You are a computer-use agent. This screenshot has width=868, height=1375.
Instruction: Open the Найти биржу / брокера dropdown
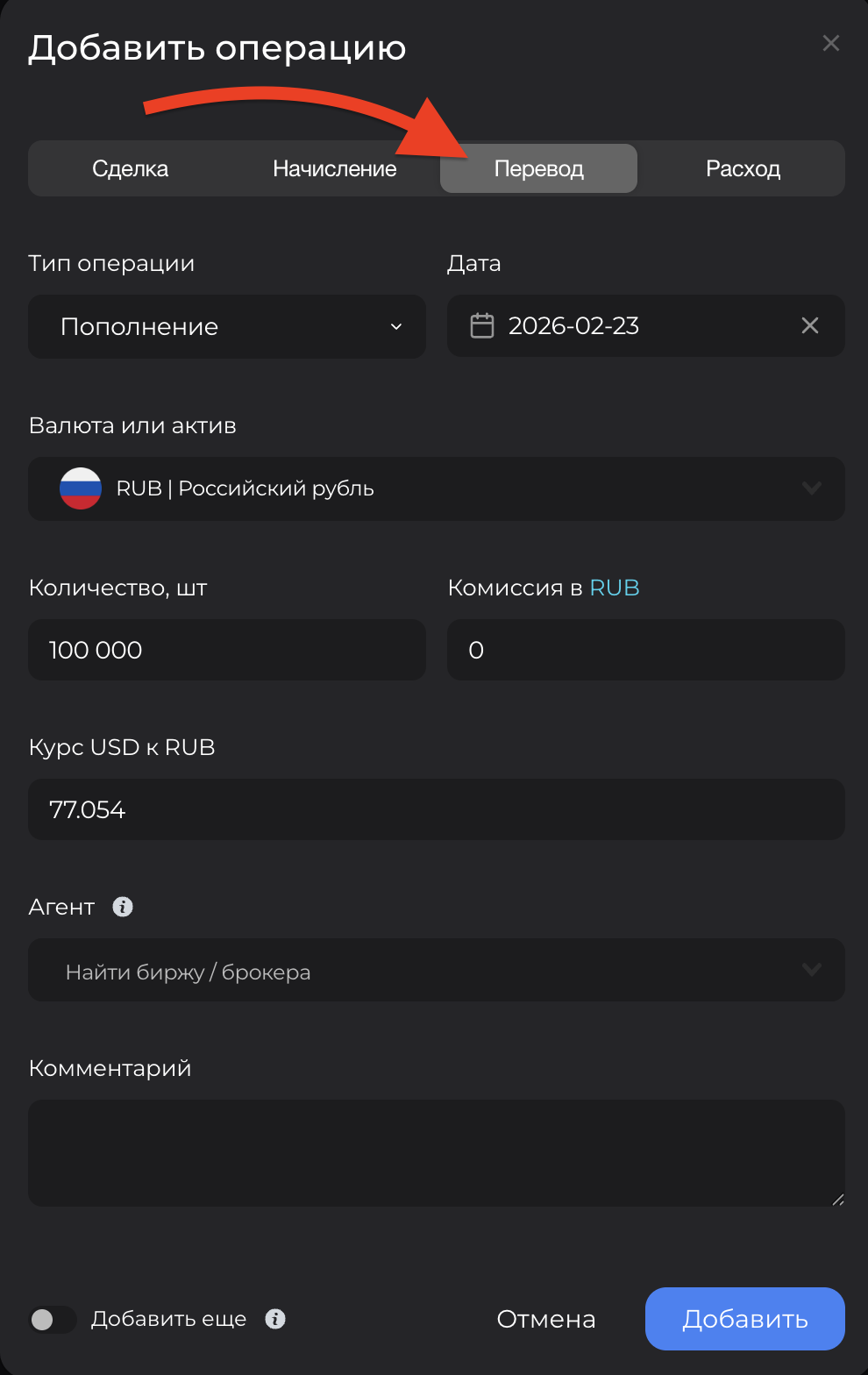(x=436, y=970)
